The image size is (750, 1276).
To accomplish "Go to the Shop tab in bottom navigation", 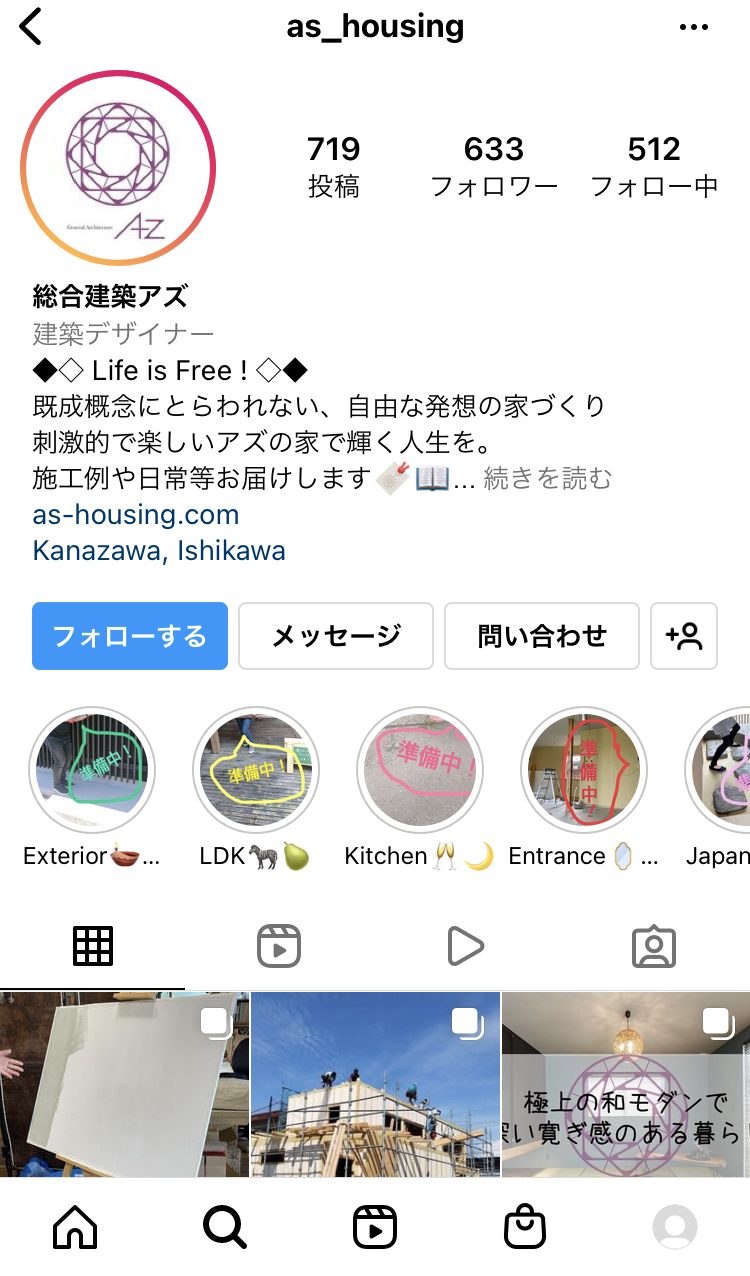I will click(x=525, y=1226).
